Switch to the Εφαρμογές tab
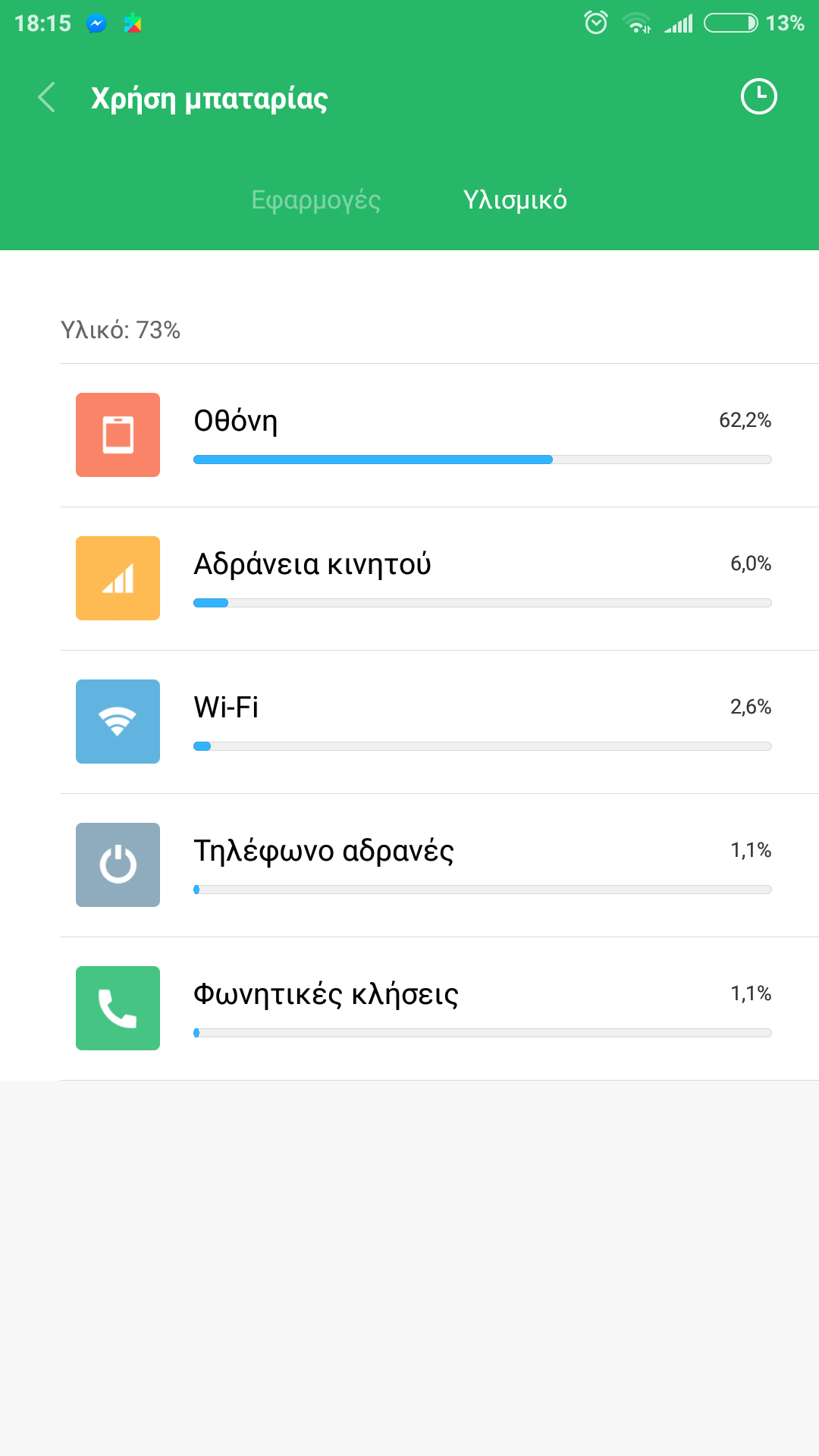Viewport: 819px width, 1456px height. pyautogui.click(x=315, y=200)
